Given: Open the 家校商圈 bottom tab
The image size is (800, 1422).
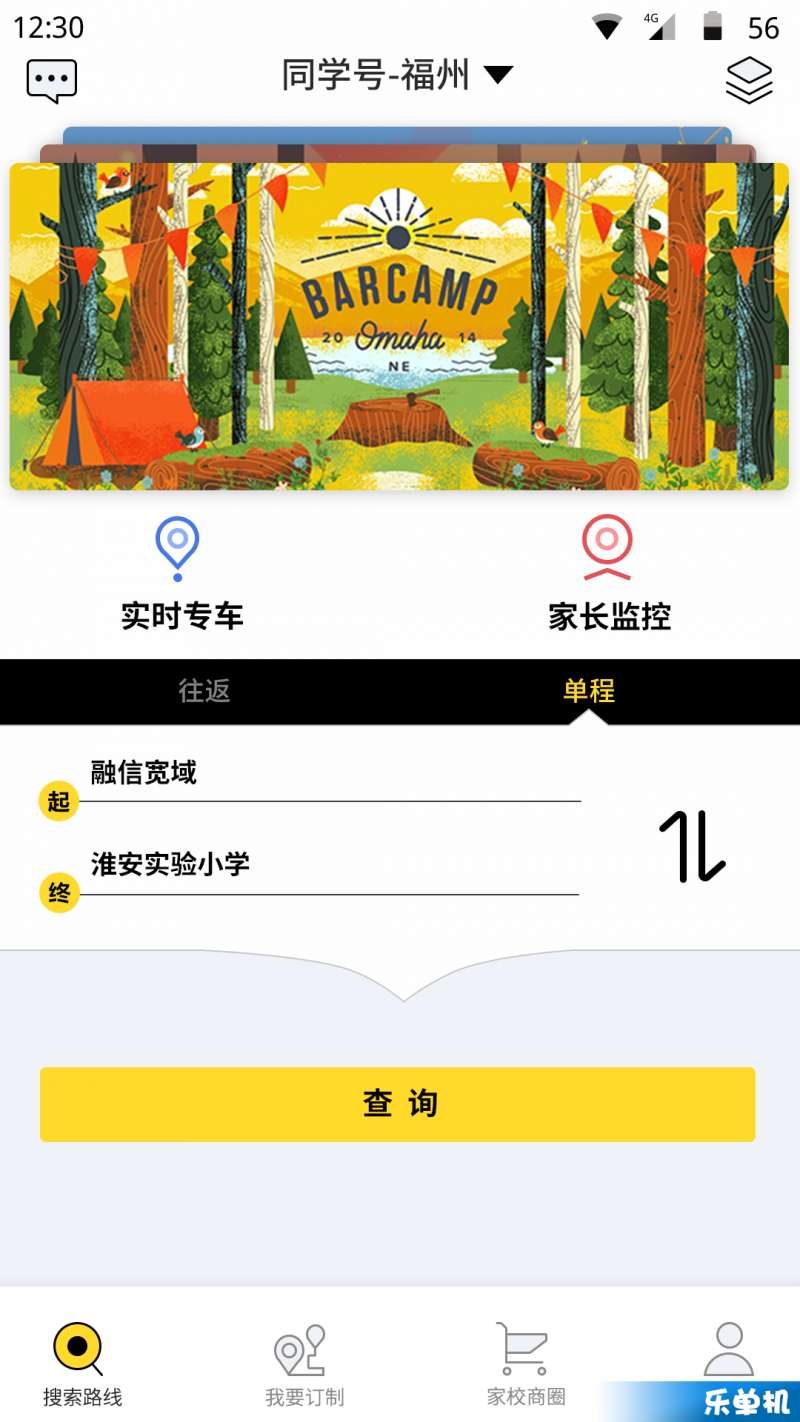Looking at the screenshot, I should (x=526, y=1364).
